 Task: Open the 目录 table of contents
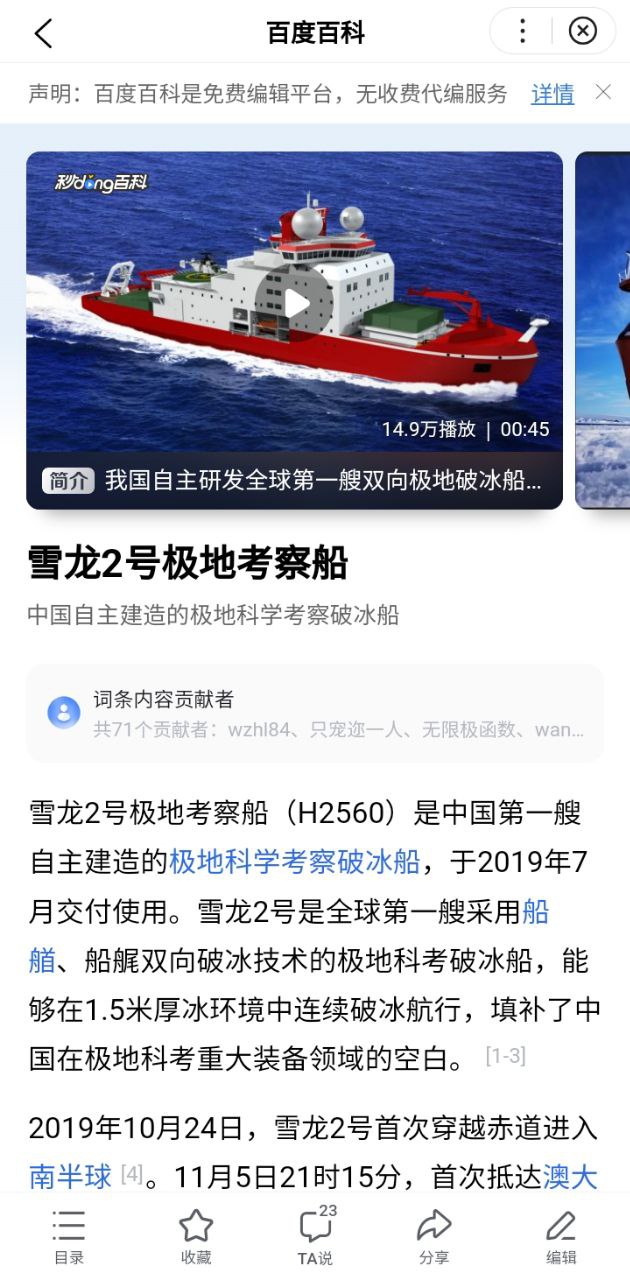pos(69,1238)
